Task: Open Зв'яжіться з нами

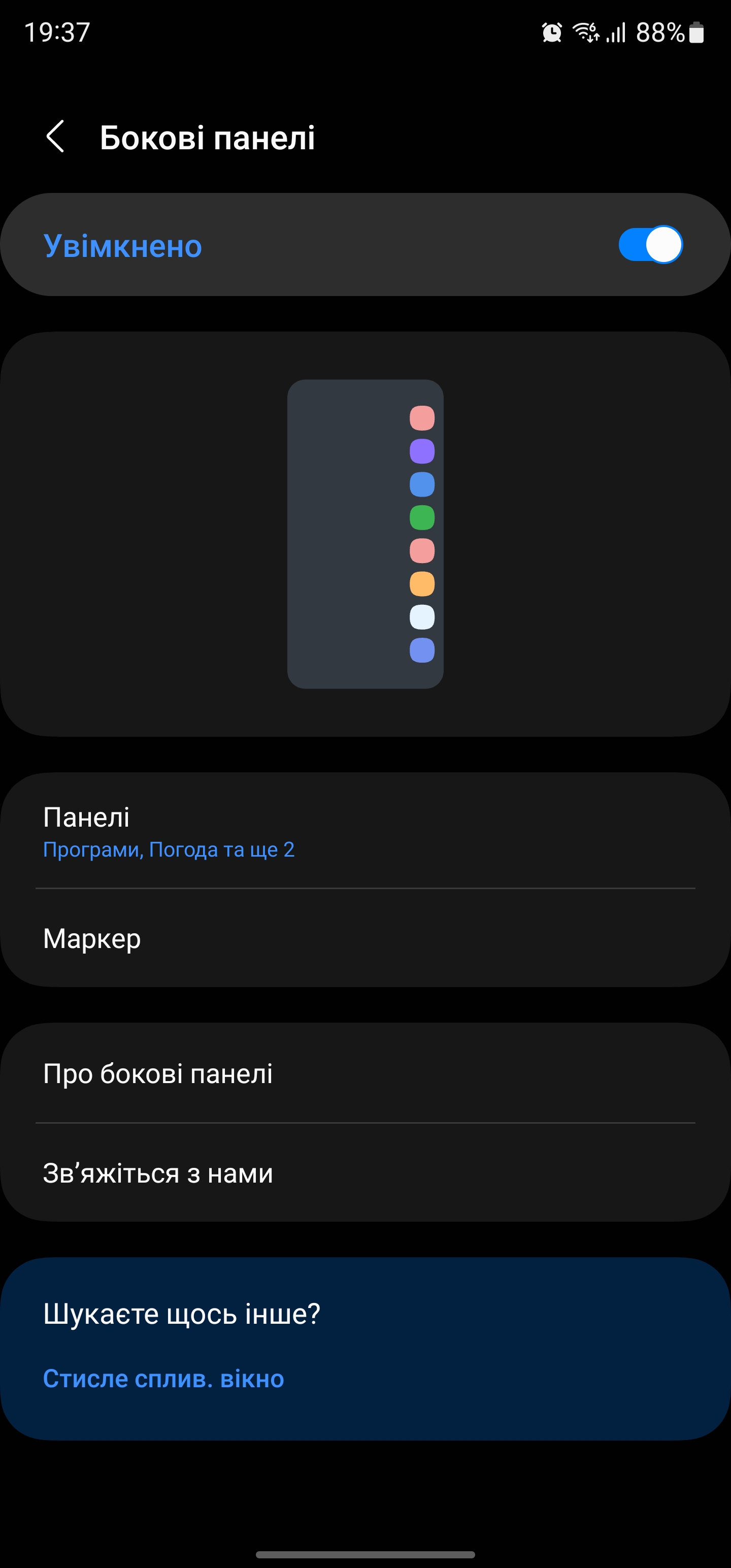Action: point(365,1173)
